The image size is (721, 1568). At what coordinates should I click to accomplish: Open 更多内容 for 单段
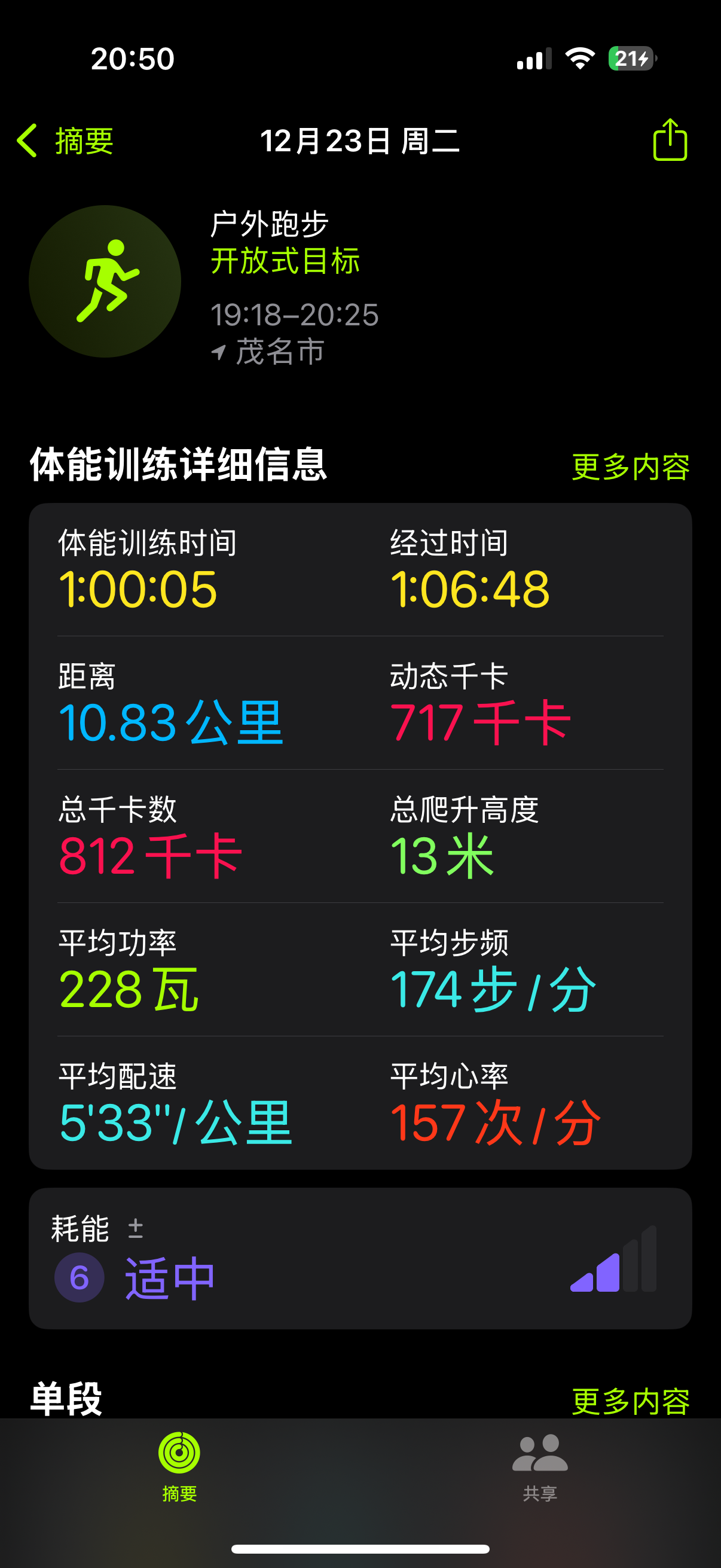click(x=630, y=1401)
